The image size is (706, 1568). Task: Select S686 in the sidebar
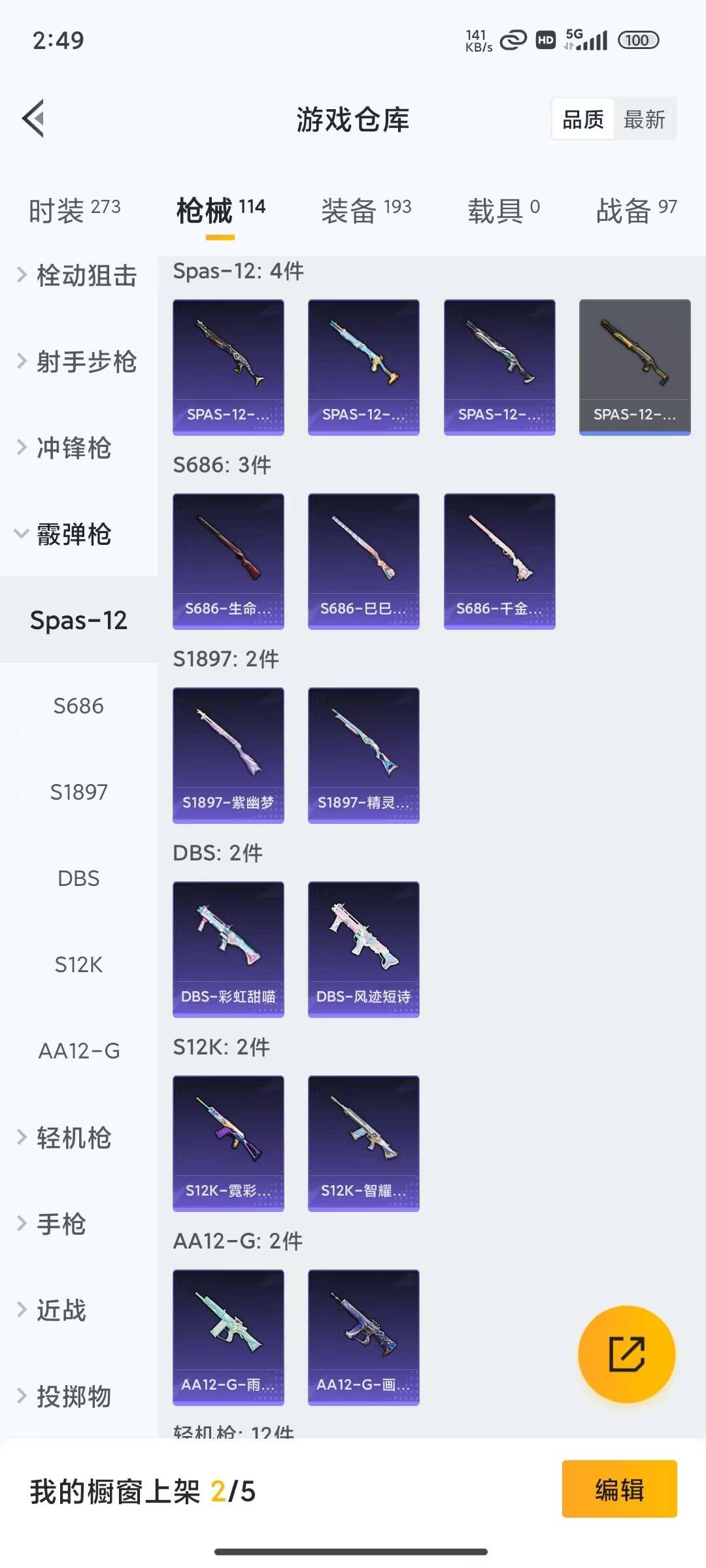[x=80, y=706]
